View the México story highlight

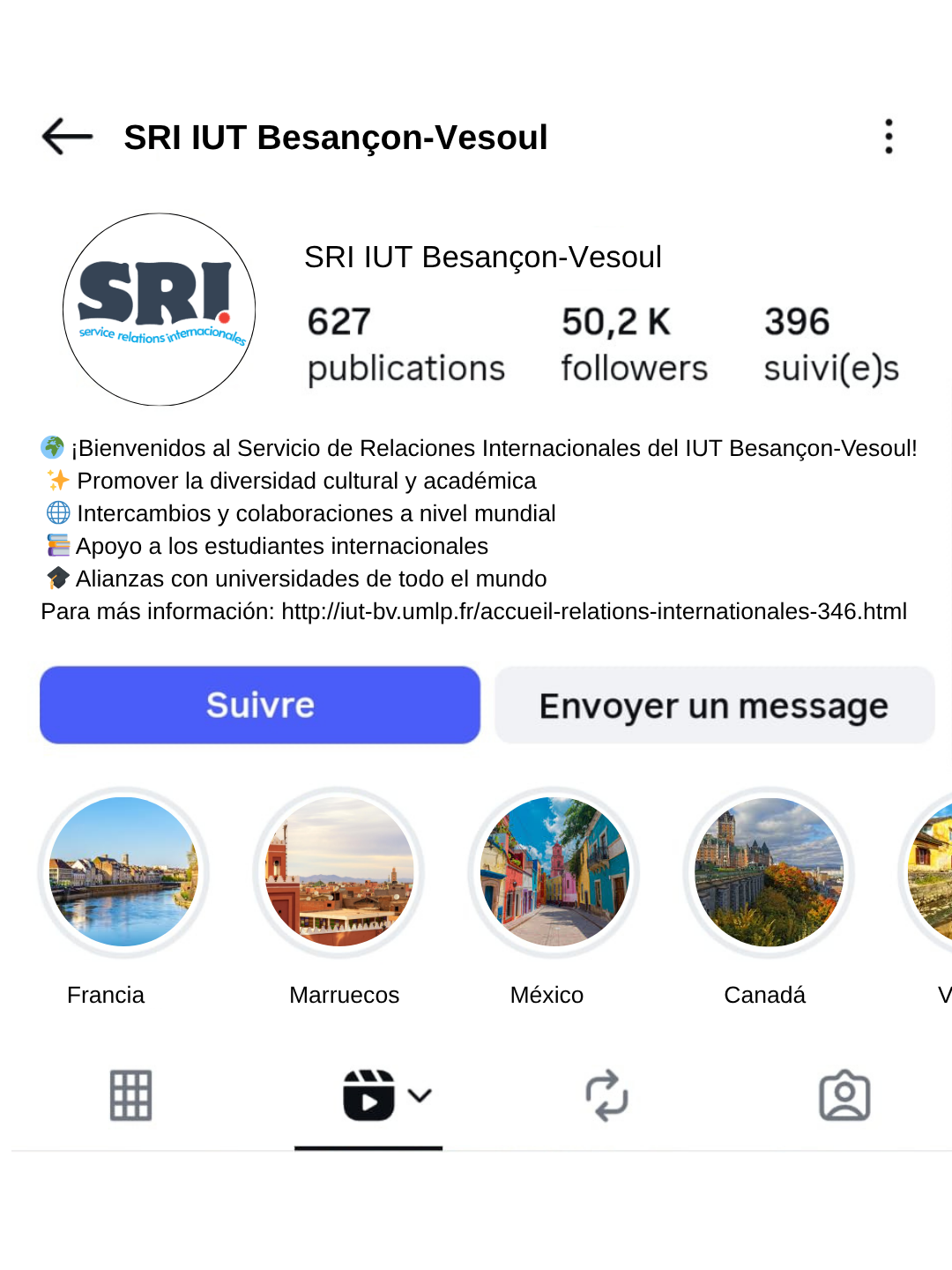pos(554,872)
